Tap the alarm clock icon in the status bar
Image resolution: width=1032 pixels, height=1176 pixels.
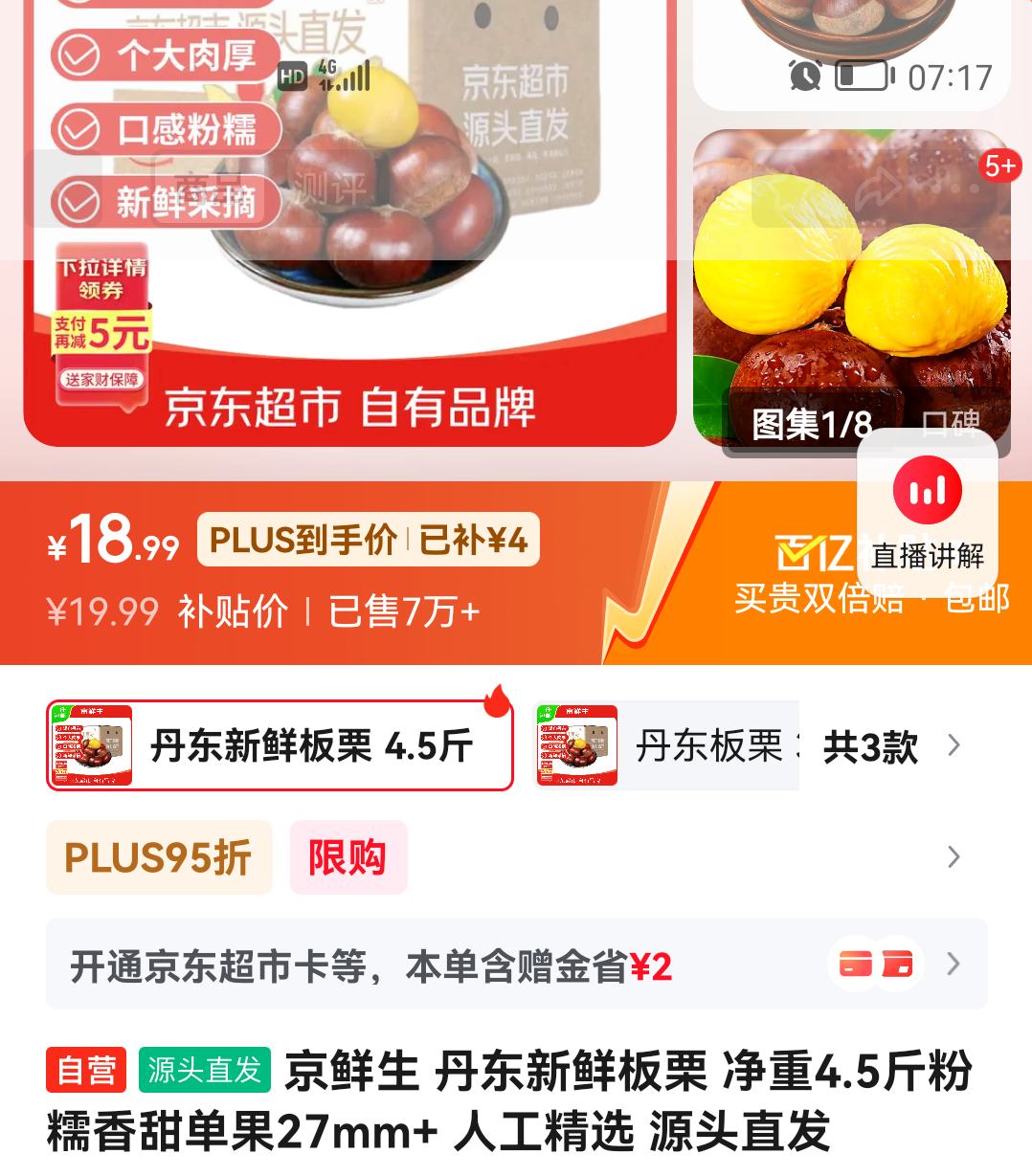click(x=807, y=77)
